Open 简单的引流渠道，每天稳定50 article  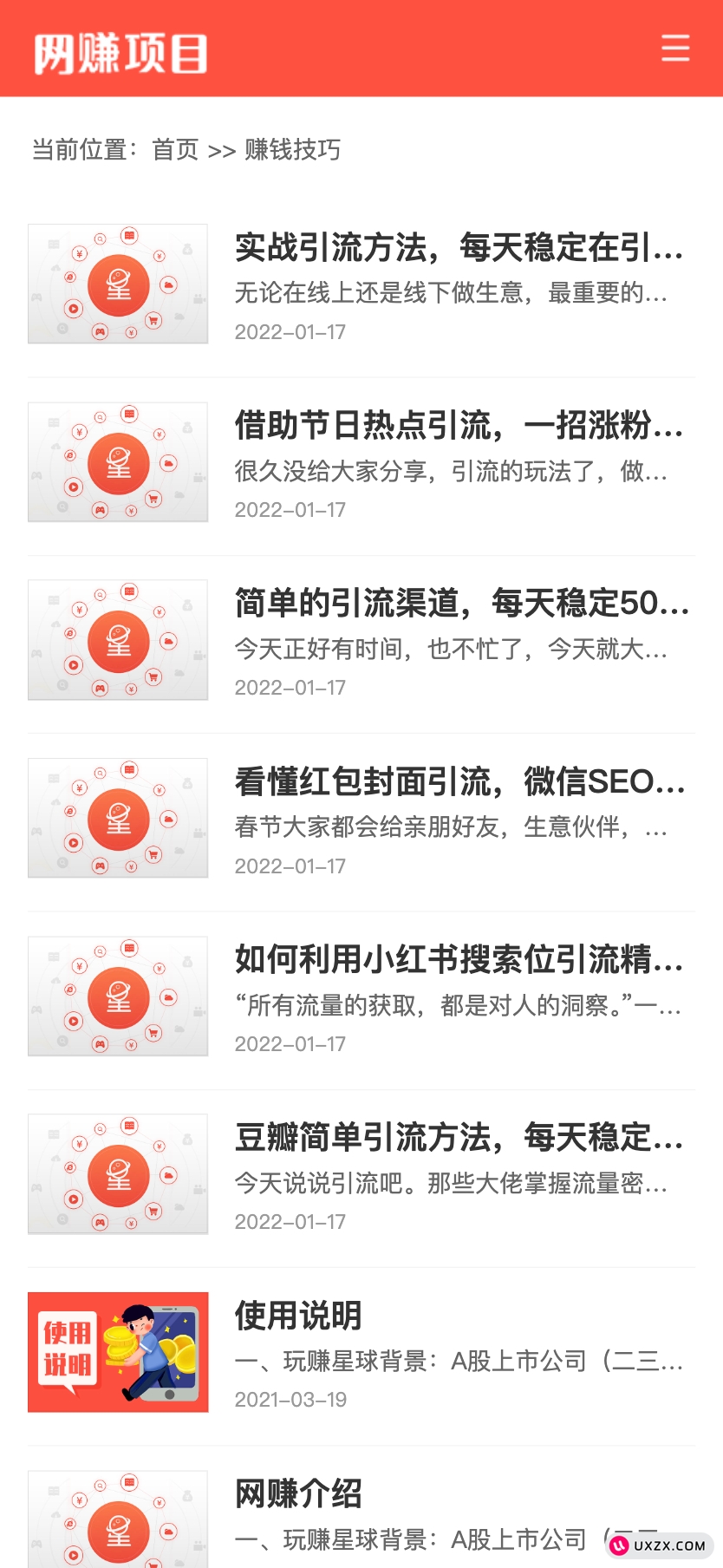(x=461, y=604)
